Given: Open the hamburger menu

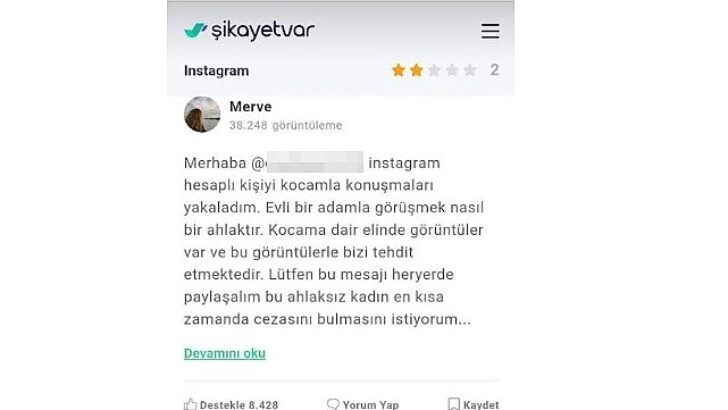Looking at the screenshot, I should click(x=489, y=31).
